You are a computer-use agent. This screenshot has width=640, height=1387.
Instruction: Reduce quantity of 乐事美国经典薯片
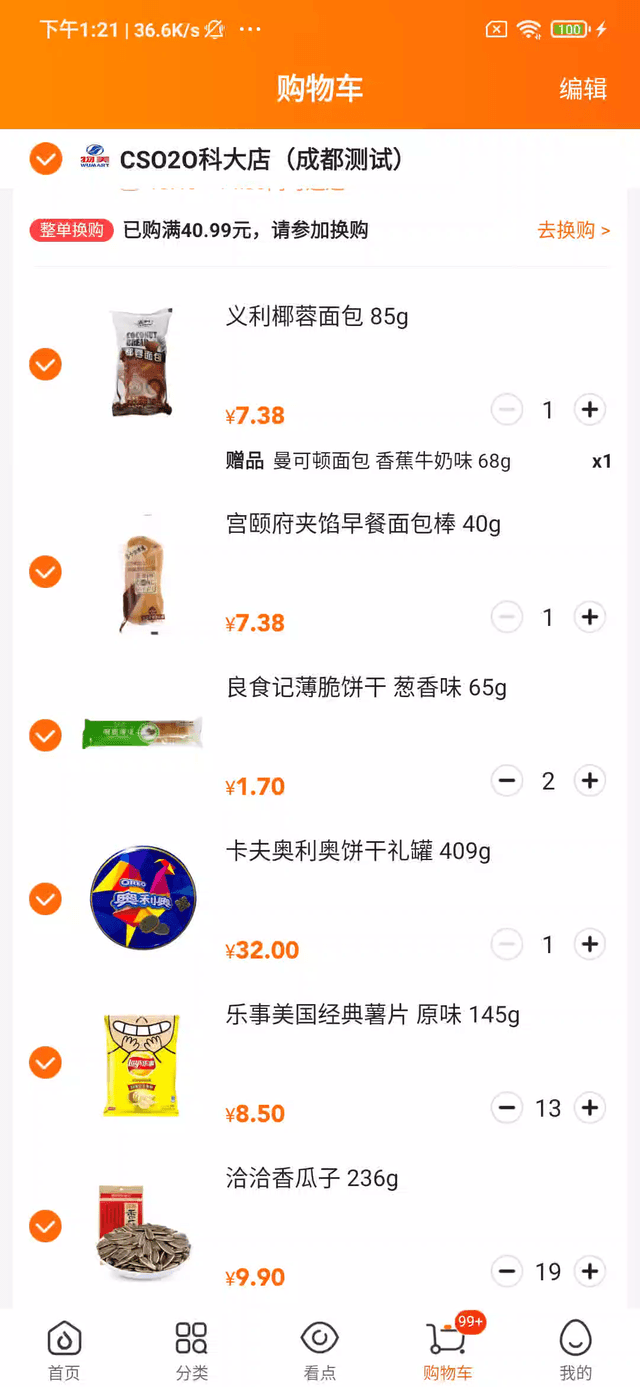tap(507, 1108)
